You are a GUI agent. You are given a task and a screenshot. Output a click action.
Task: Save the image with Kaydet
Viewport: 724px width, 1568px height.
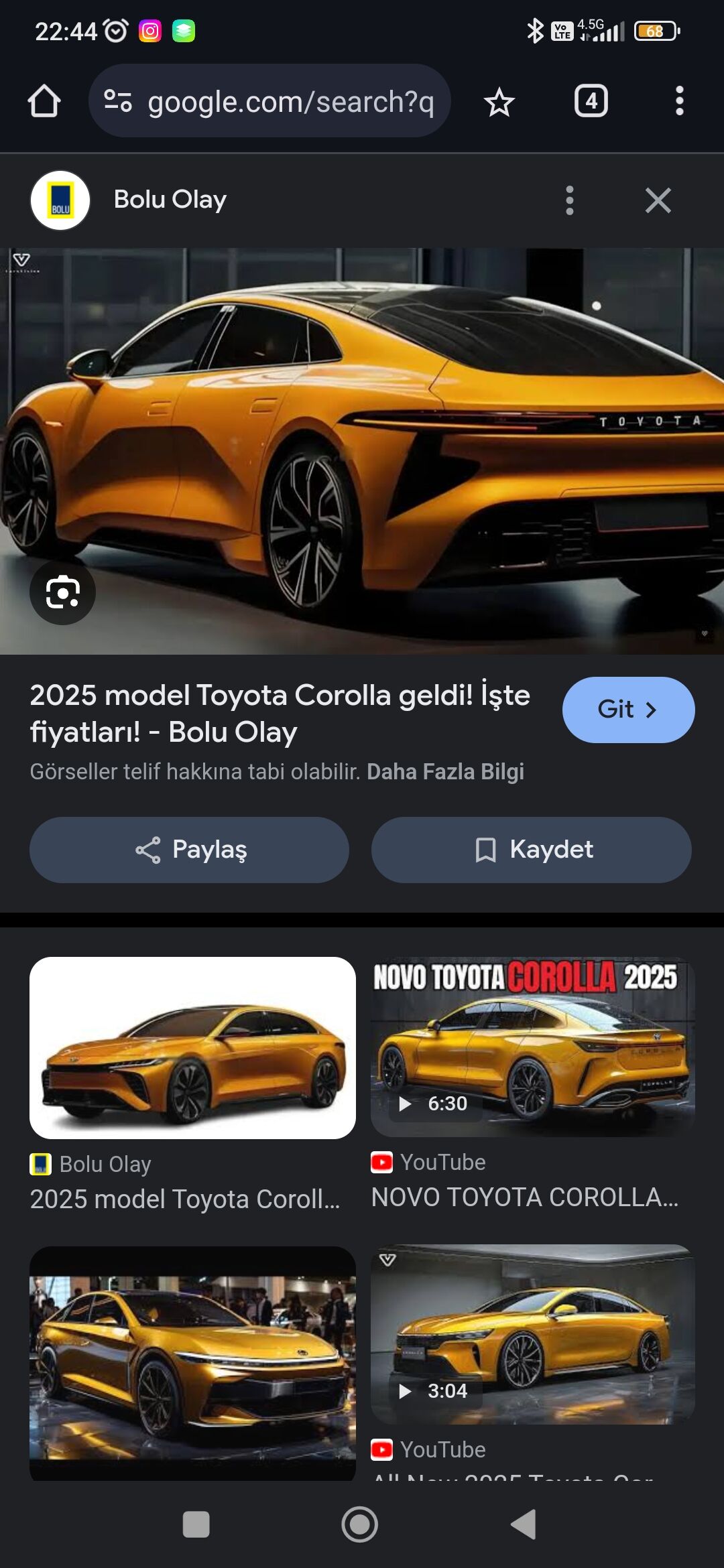click(x=531, y=850)
